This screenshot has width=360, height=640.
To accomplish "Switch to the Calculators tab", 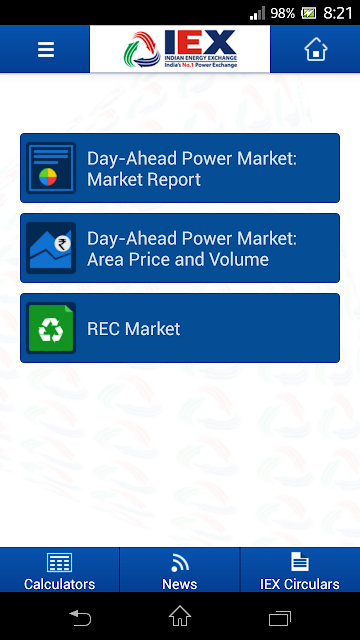I will point(60,570).
